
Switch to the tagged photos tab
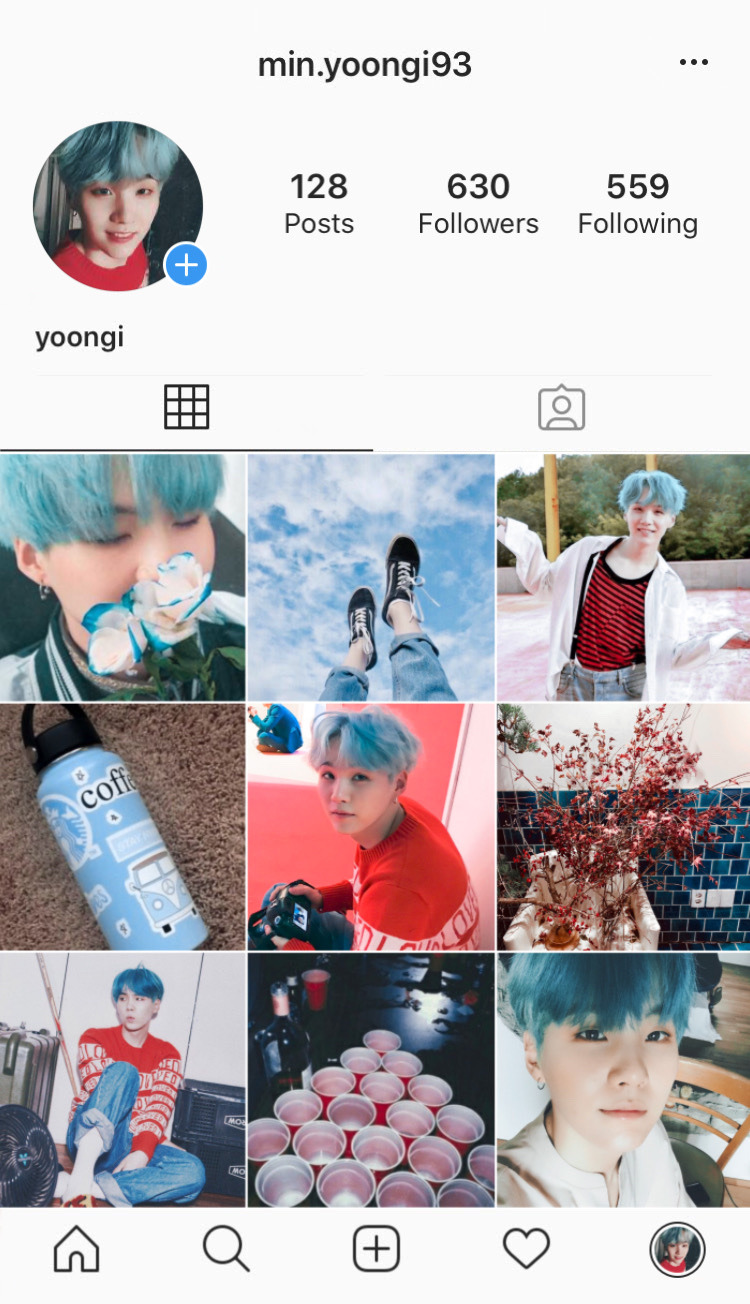coord(562,408)
